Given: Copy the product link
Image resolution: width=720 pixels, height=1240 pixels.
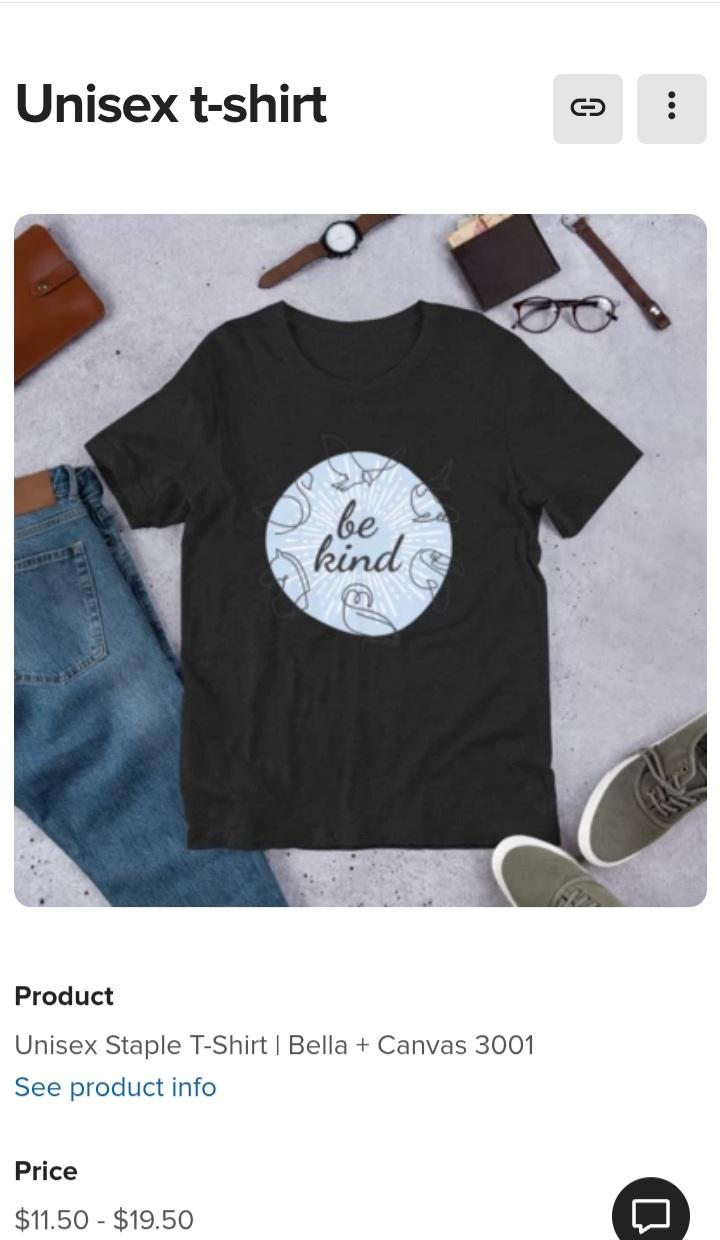Looking at the screenshot, I should (587, 108).
